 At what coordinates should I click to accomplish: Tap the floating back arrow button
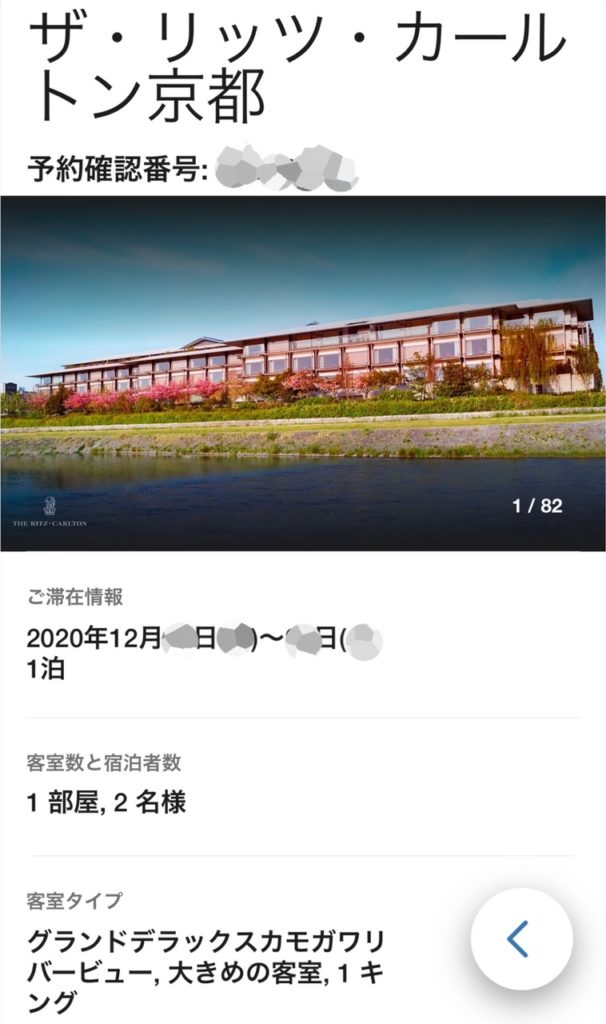pyautogui.click(x=521, y=939)
